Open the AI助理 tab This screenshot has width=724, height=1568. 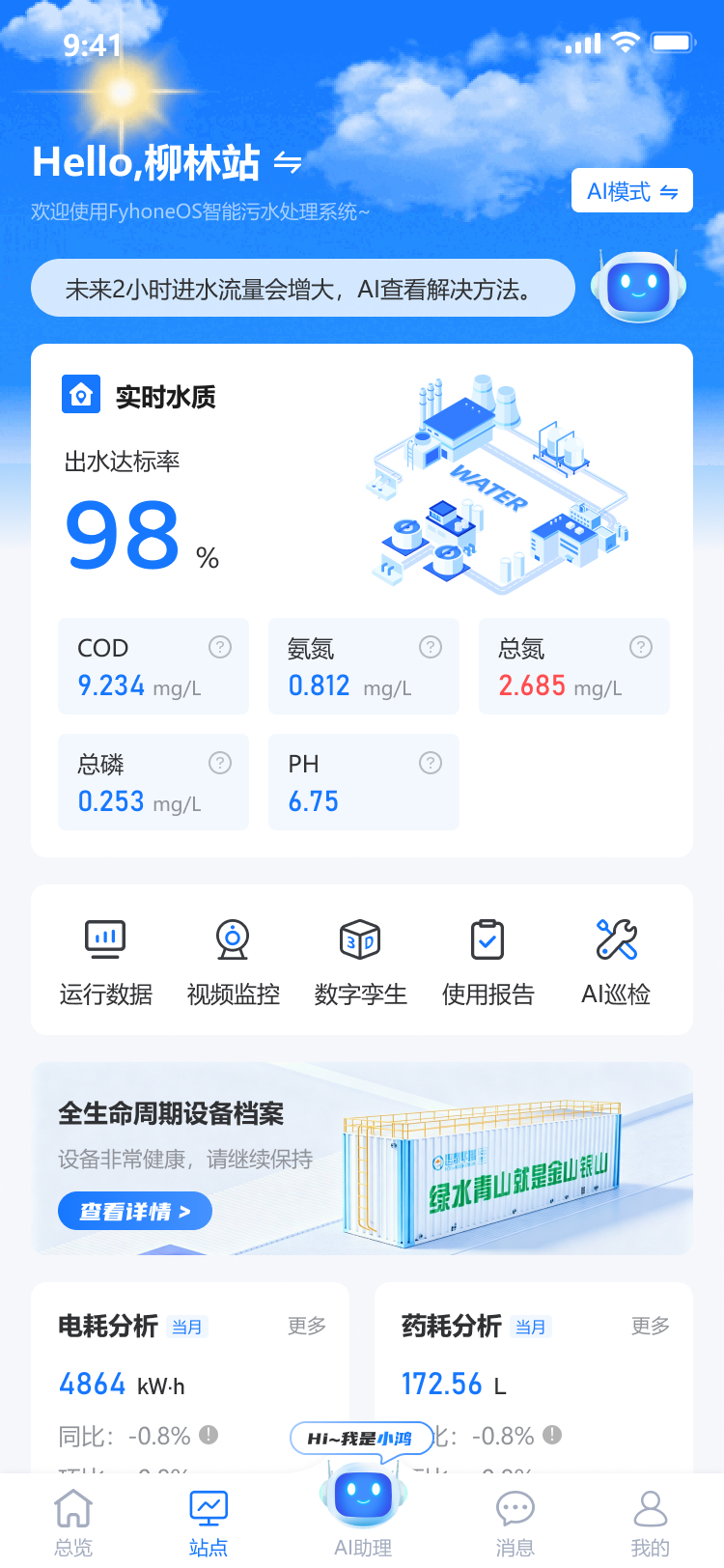(x=363, y=1511)
